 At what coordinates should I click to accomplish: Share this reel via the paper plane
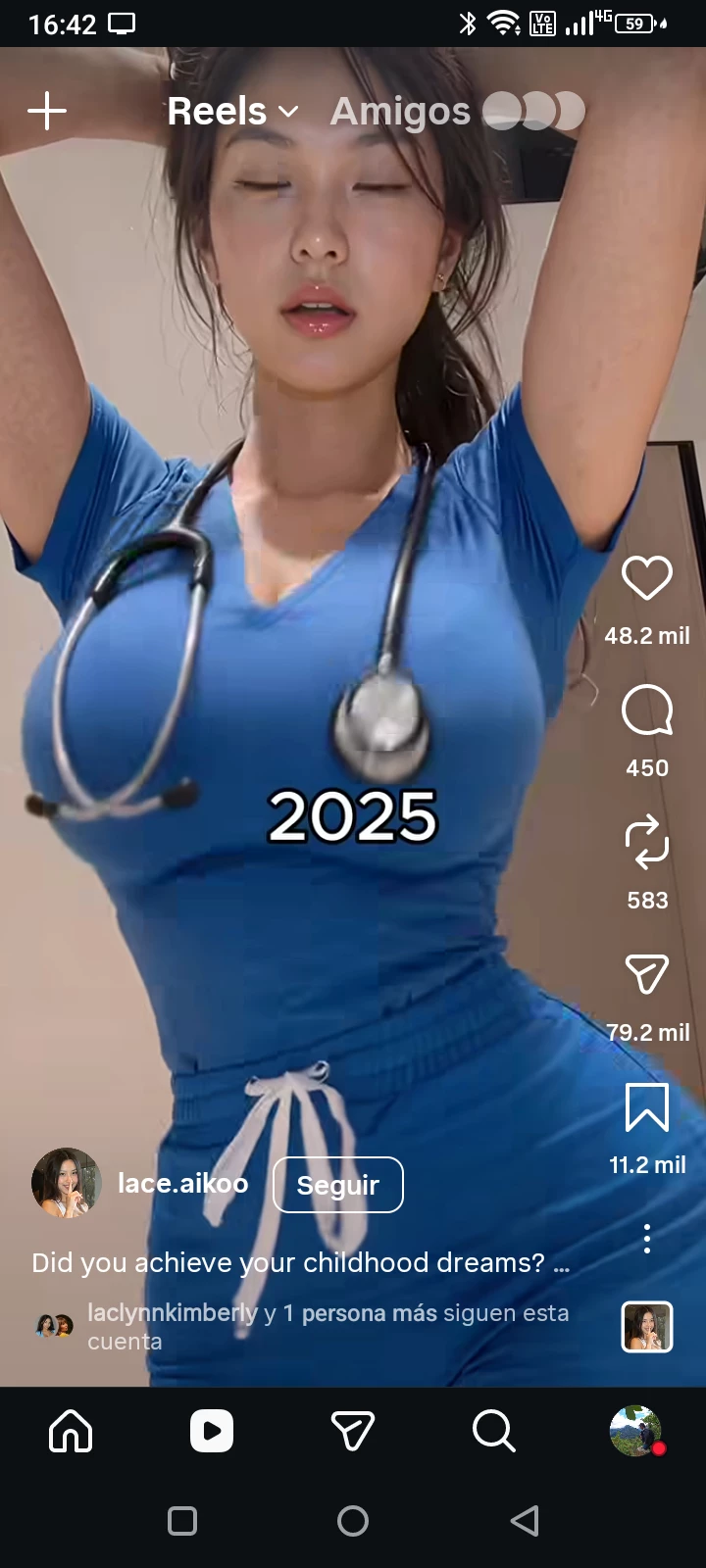(647, 974)
